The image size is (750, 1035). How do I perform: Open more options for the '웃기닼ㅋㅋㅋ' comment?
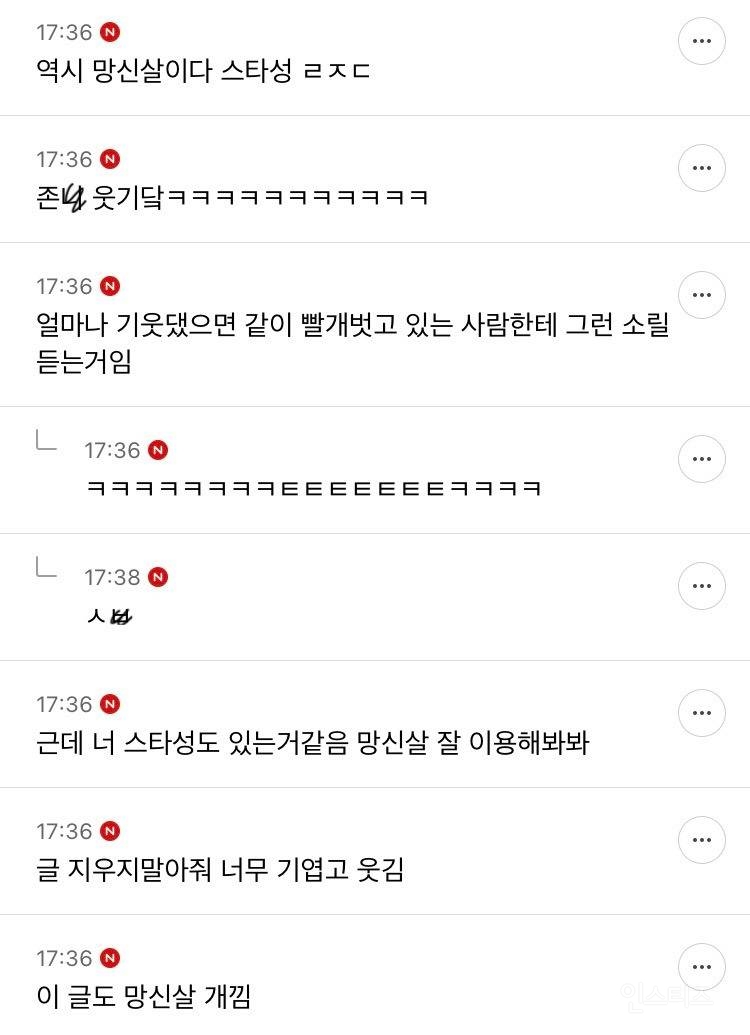(702, 168)
